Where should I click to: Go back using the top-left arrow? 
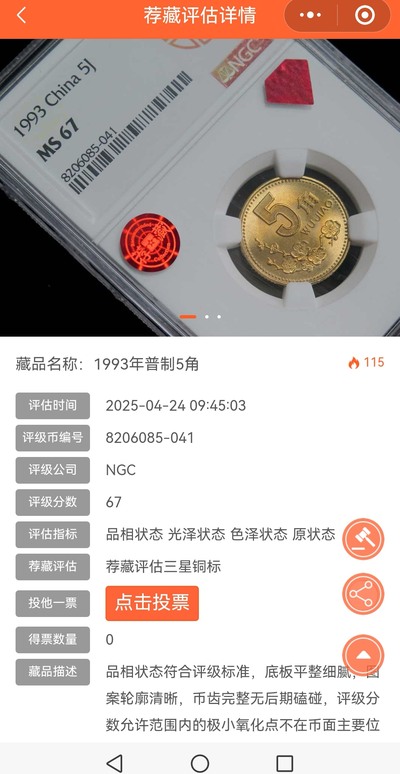coord(21,16)
